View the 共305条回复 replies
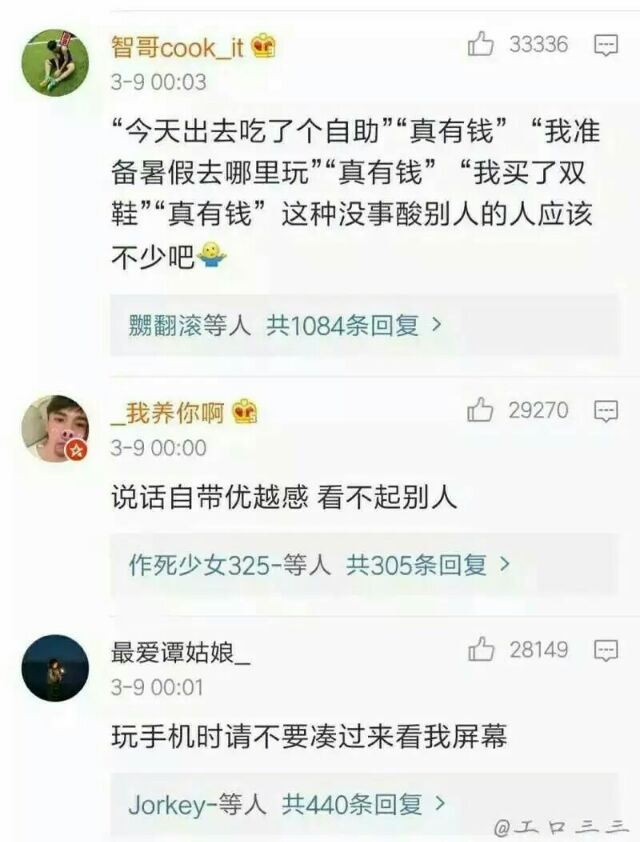 (x=427, y=565)
